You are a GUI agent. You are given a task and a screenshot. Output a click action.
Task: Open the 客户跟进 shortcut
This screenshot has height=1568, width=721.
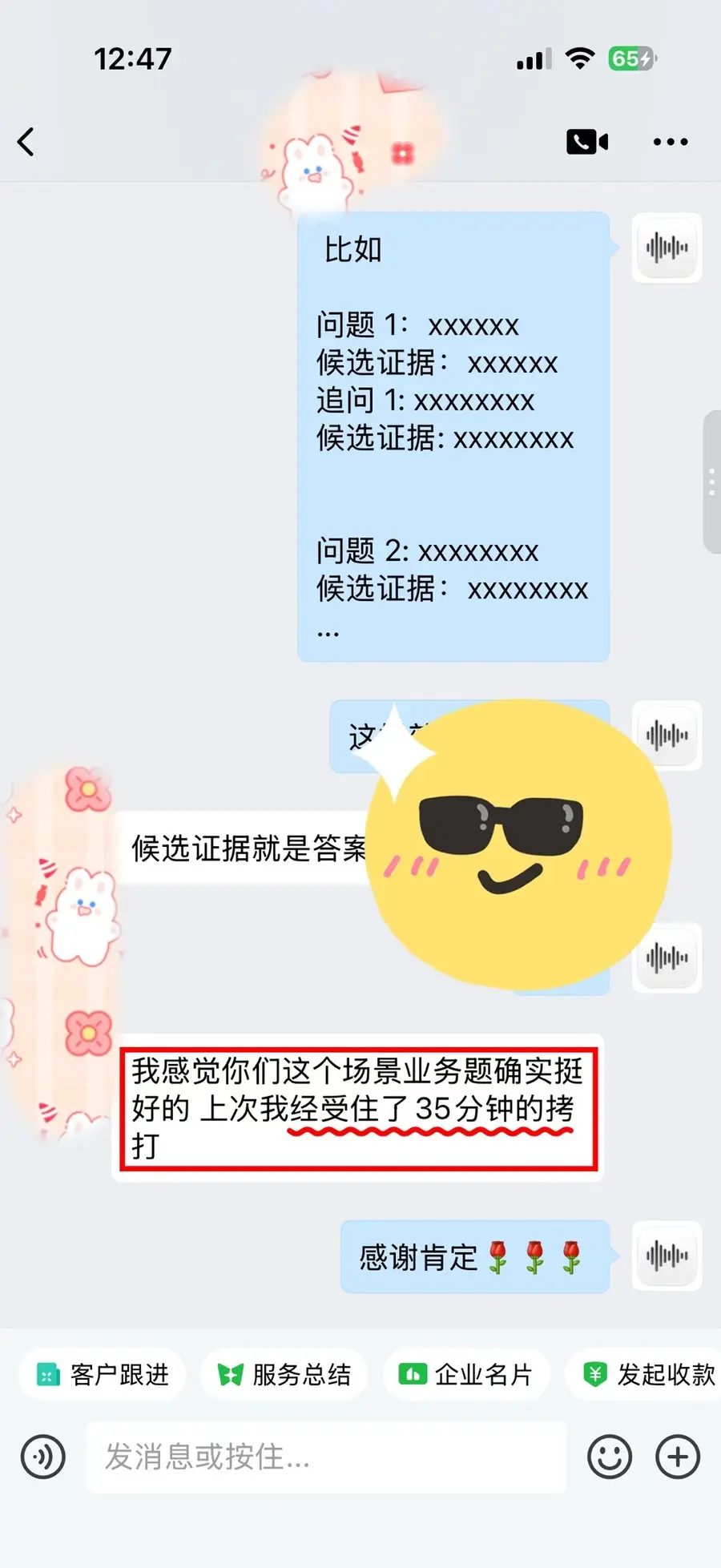pos(103,1375)
